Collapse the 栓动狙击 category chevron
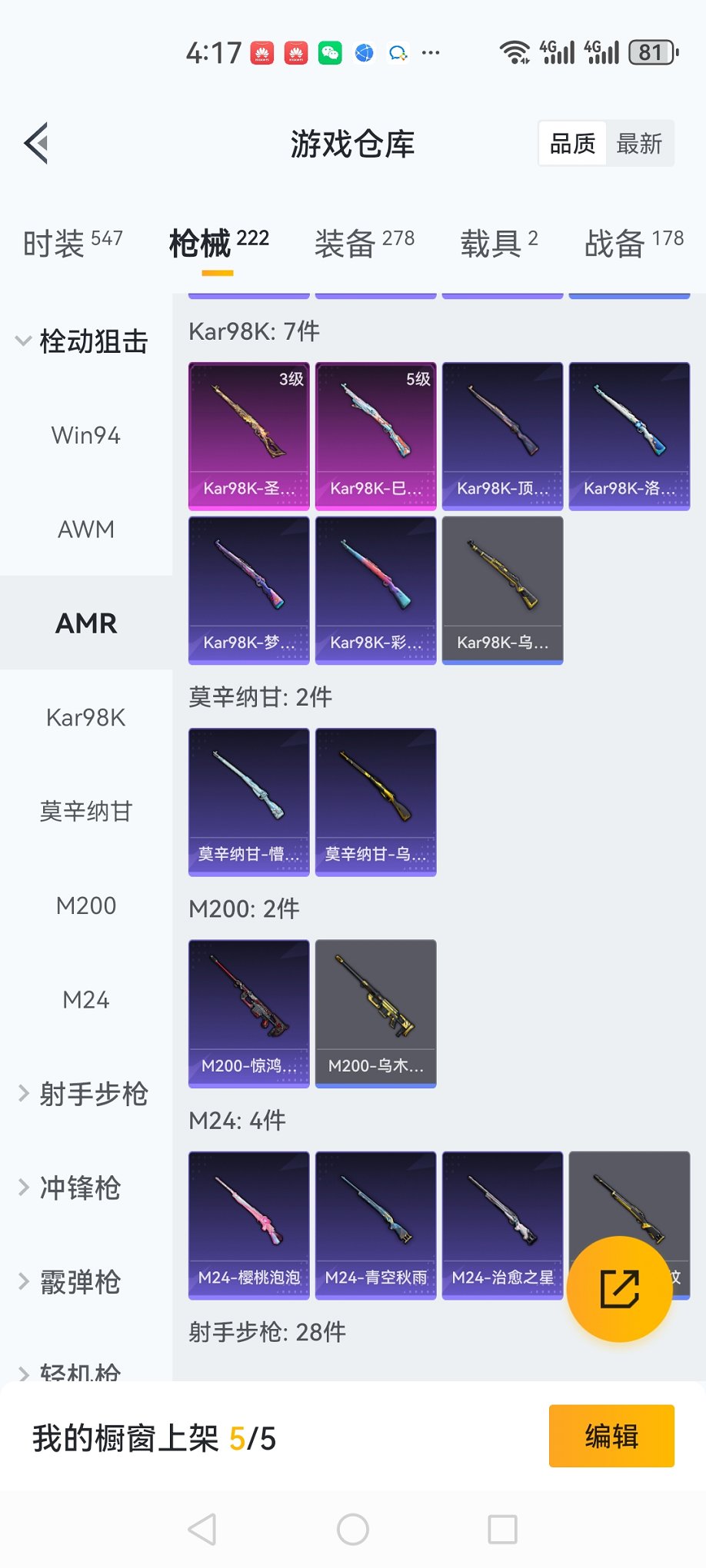This screenshot has height=1568, width=706. 23,341
